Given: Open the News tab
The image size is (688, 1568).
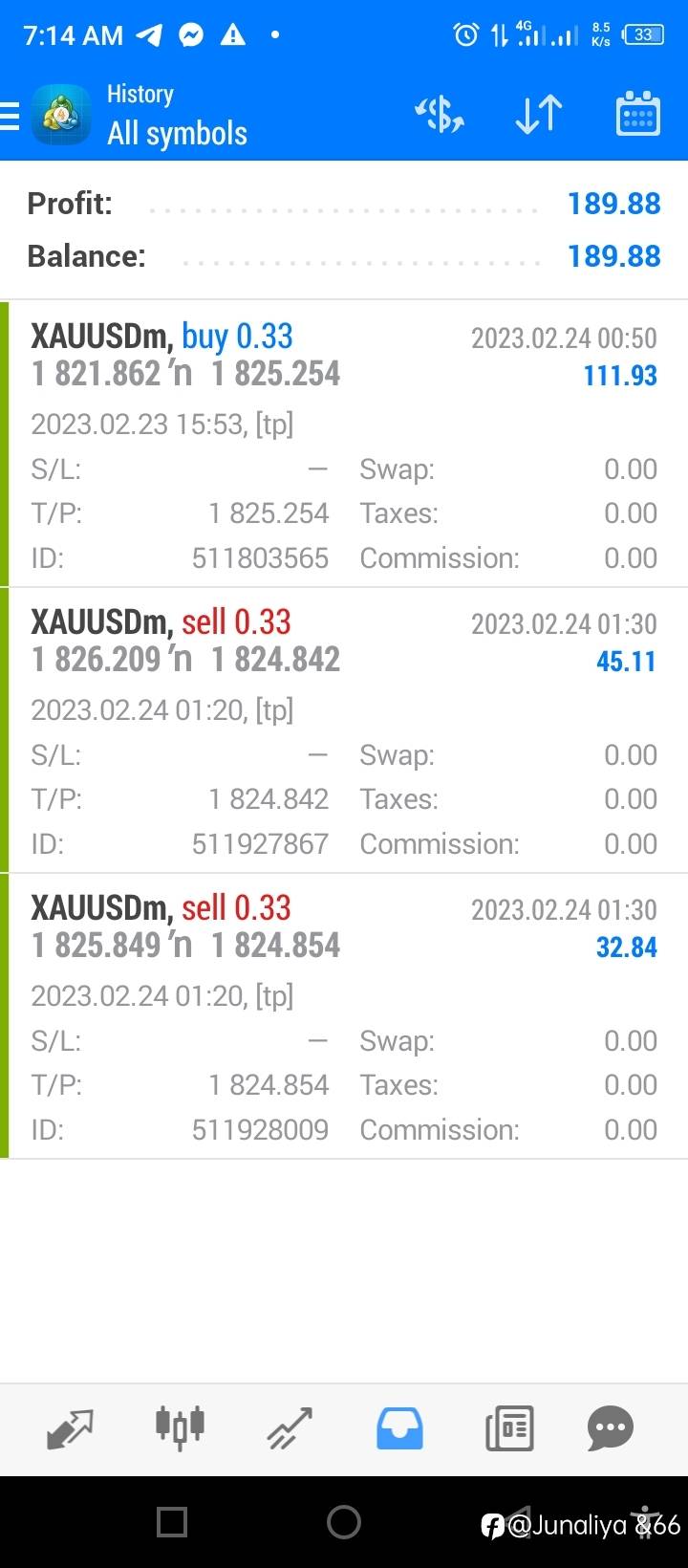Looking at the screenshot, I should click(509, 1429).
